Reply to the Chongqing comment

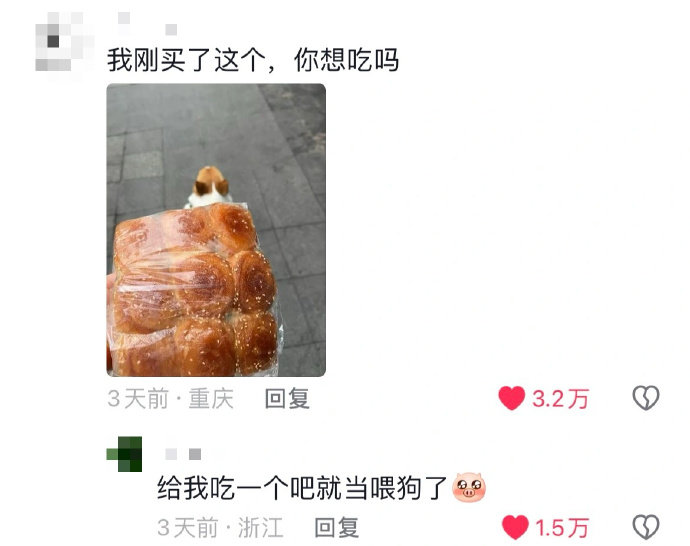click(287, 399)
